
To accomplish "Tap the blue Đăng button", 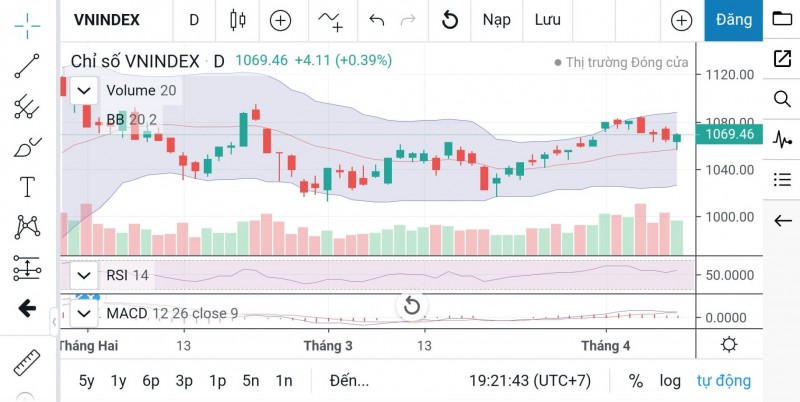I will 733,20.
